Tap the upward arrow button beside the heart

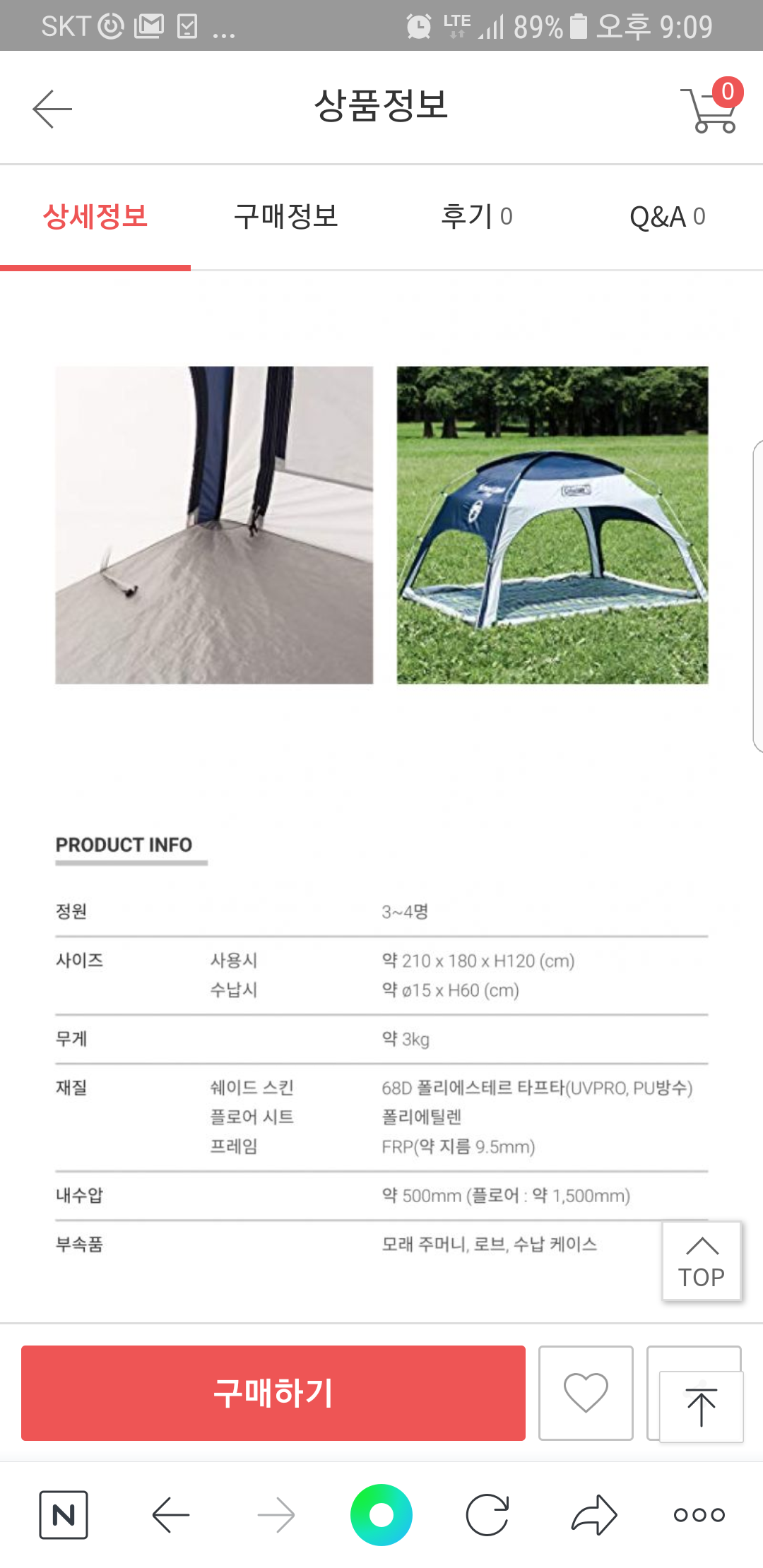[701, 1406]
